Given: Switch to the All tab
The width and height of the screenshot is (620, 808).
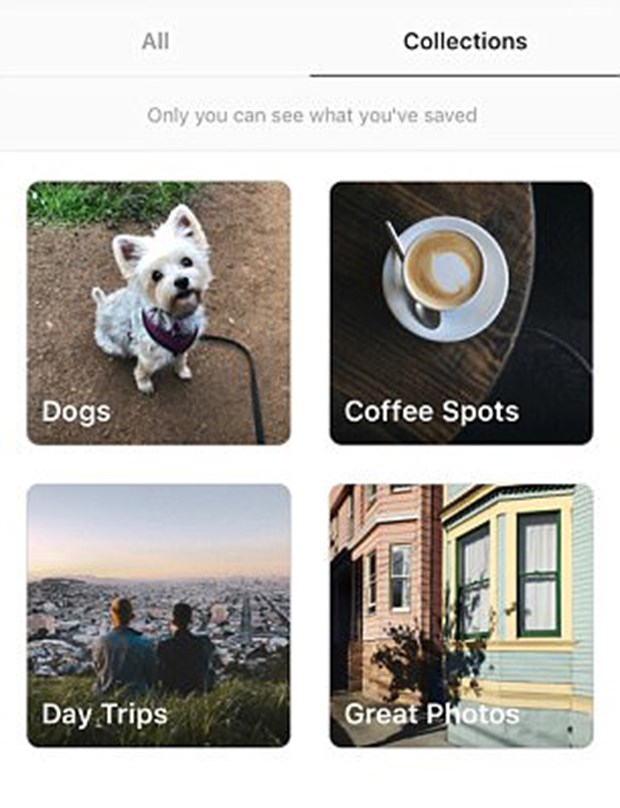Looking at the screenshot, I should [x=155, y=42].
